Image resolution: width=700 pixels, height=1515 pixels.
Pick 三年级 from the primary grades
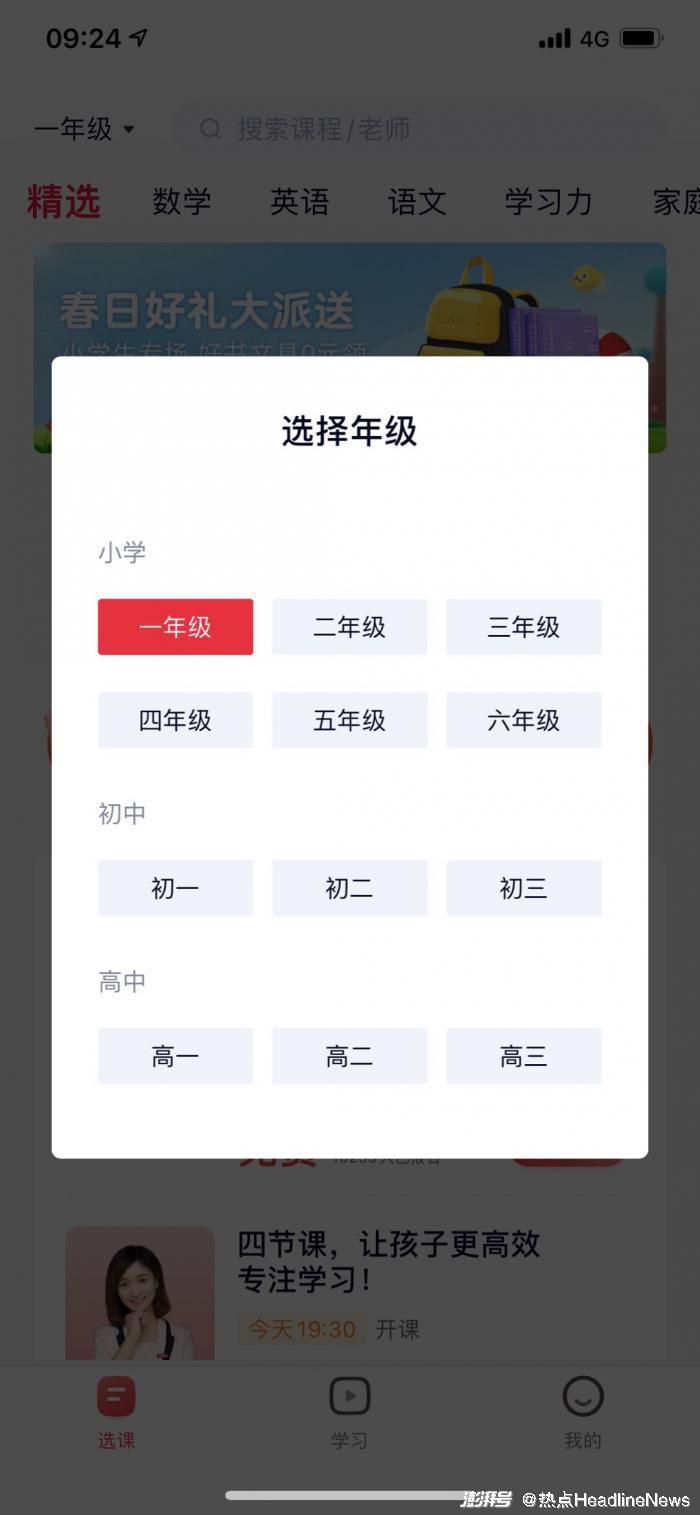click(523, 627)
